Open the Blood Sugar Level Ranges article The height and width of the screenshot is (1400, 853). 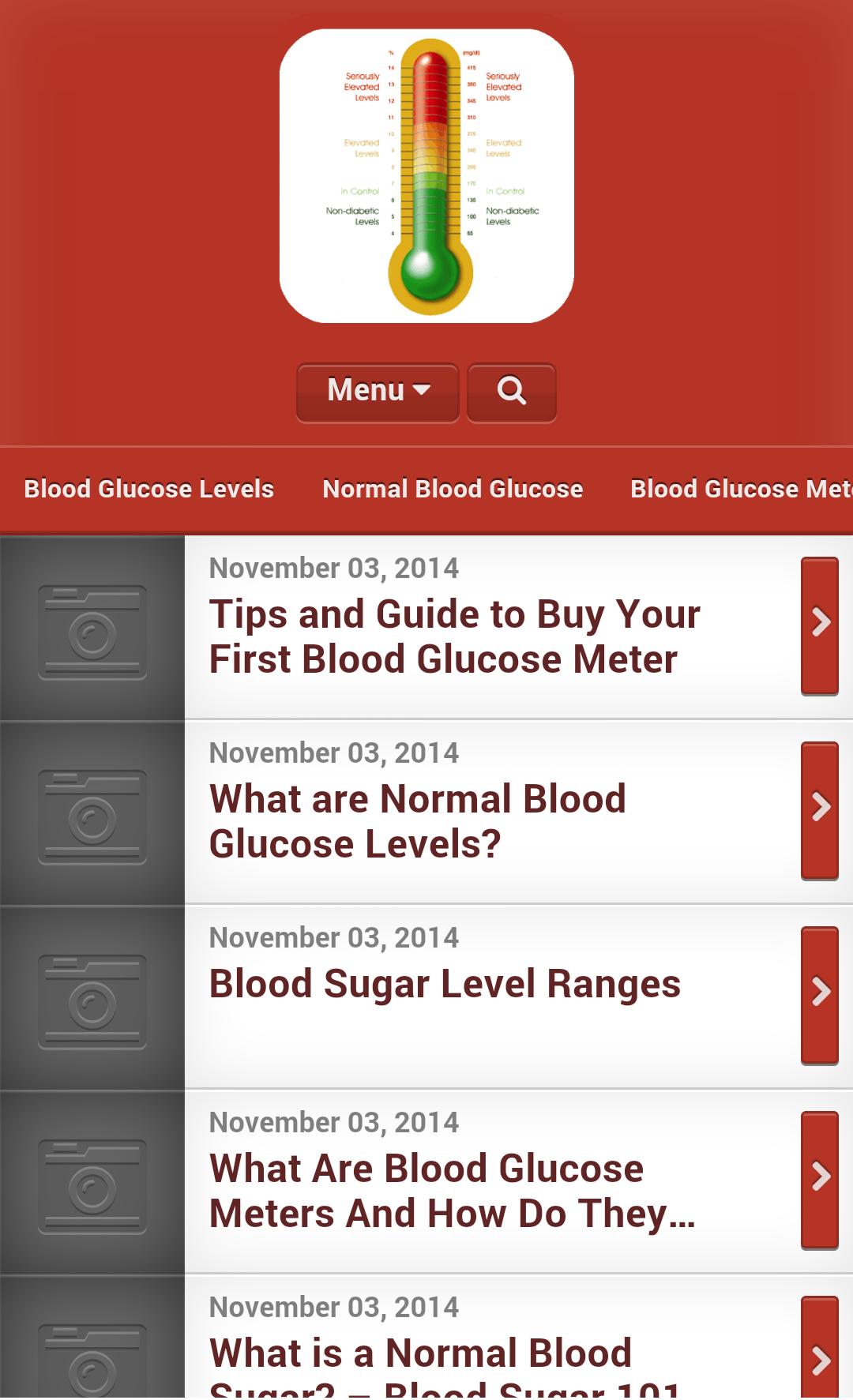pos(444,982)
